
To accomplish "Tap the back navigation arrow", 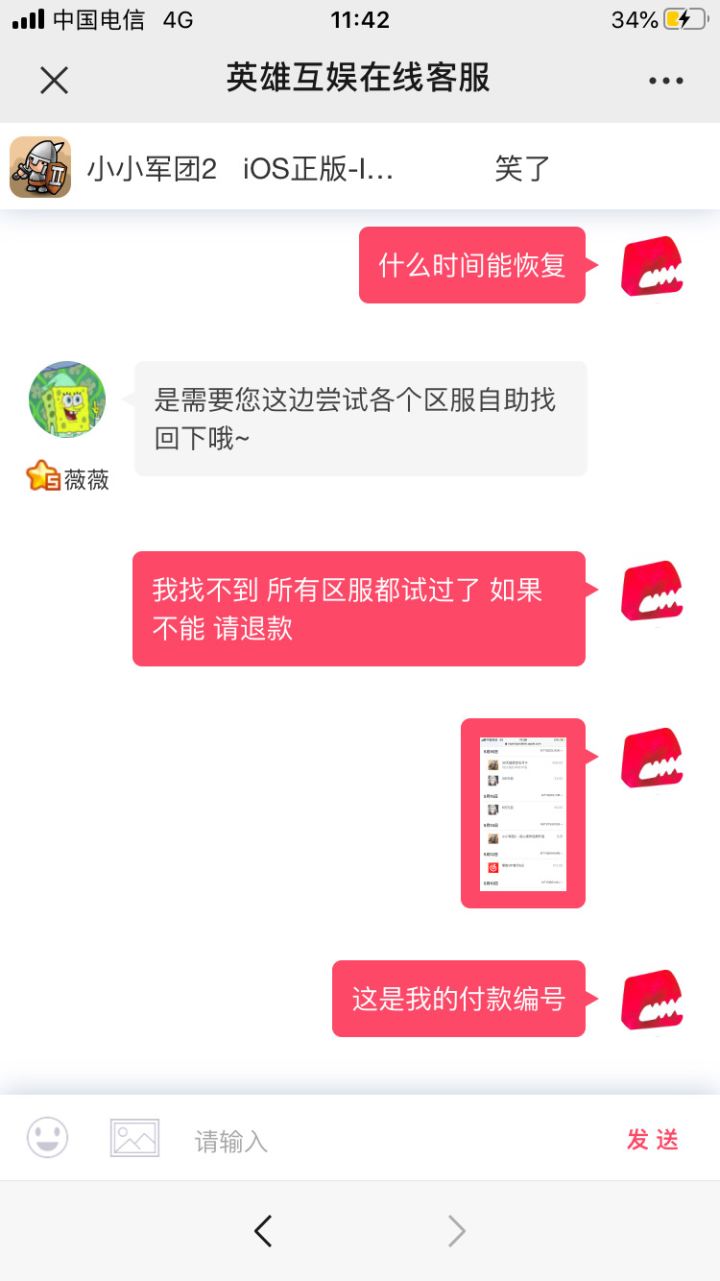I will click(x=263, y=1229).
